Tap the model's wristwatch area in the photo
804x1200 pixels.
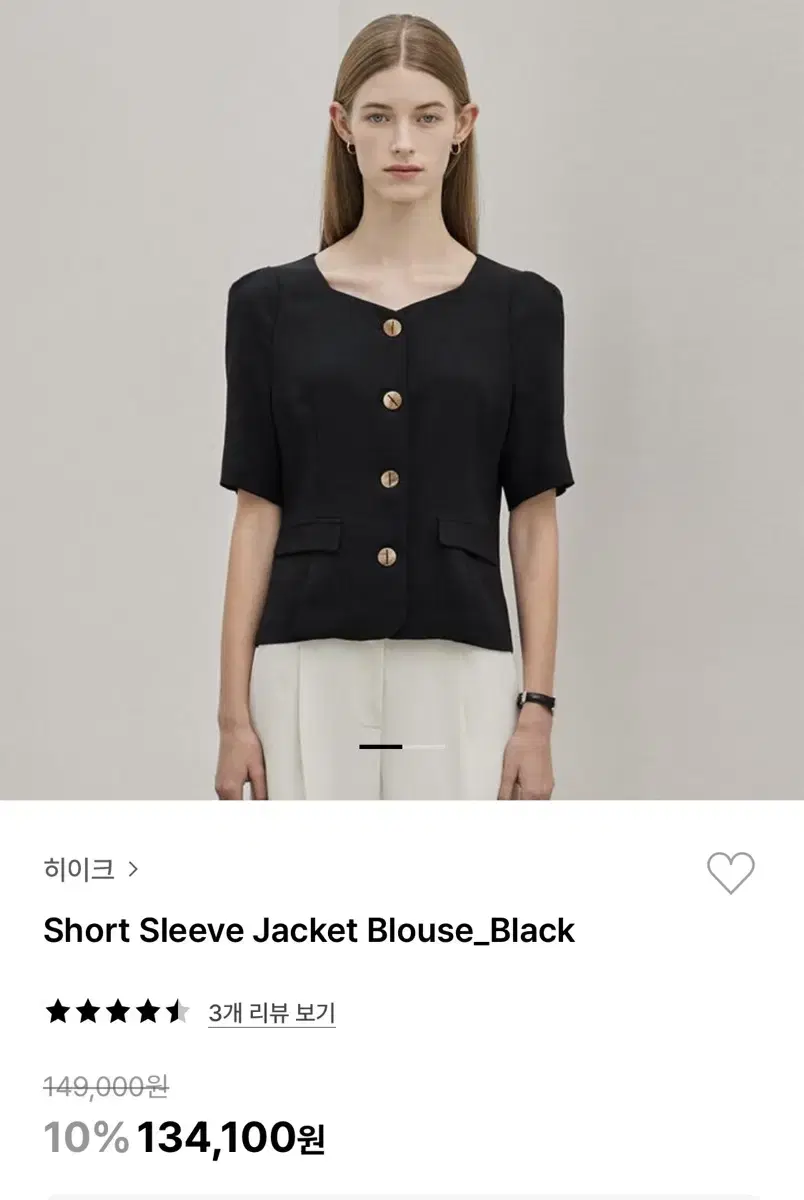point(536,700)
